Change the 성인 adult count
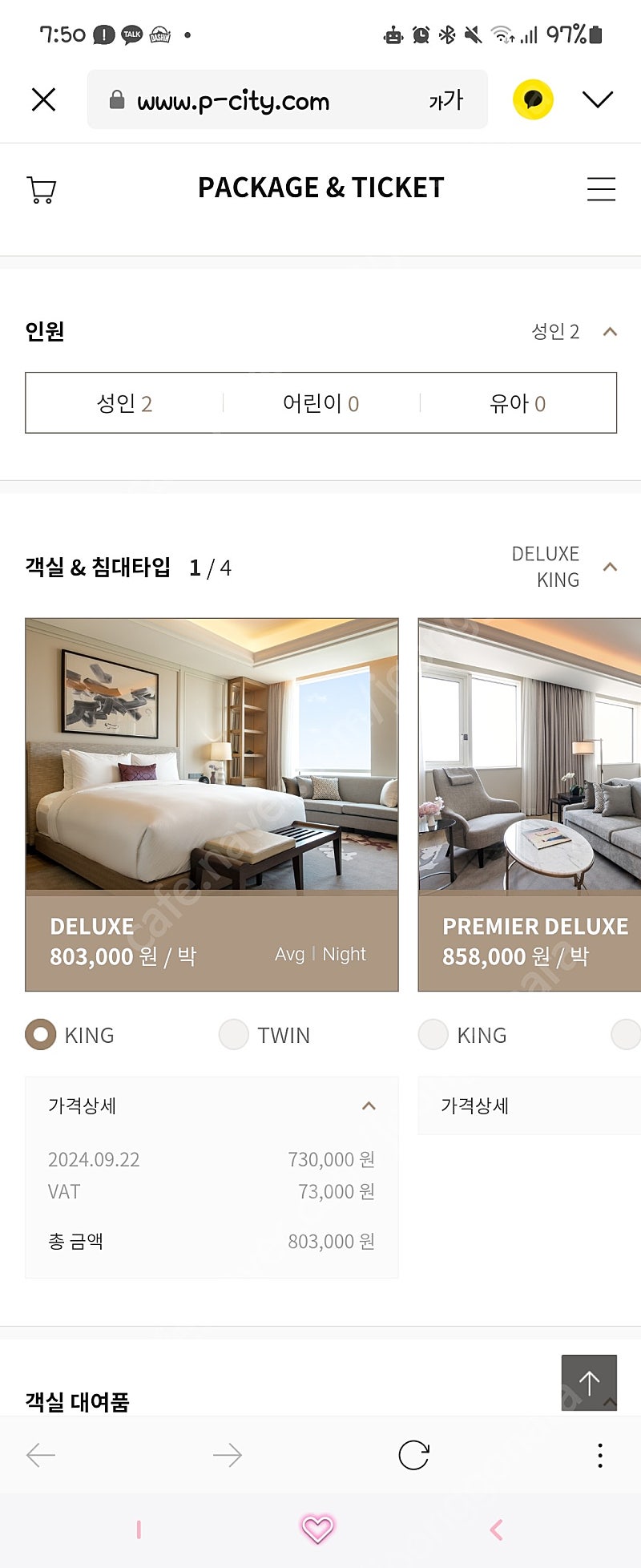 [124, 403]
